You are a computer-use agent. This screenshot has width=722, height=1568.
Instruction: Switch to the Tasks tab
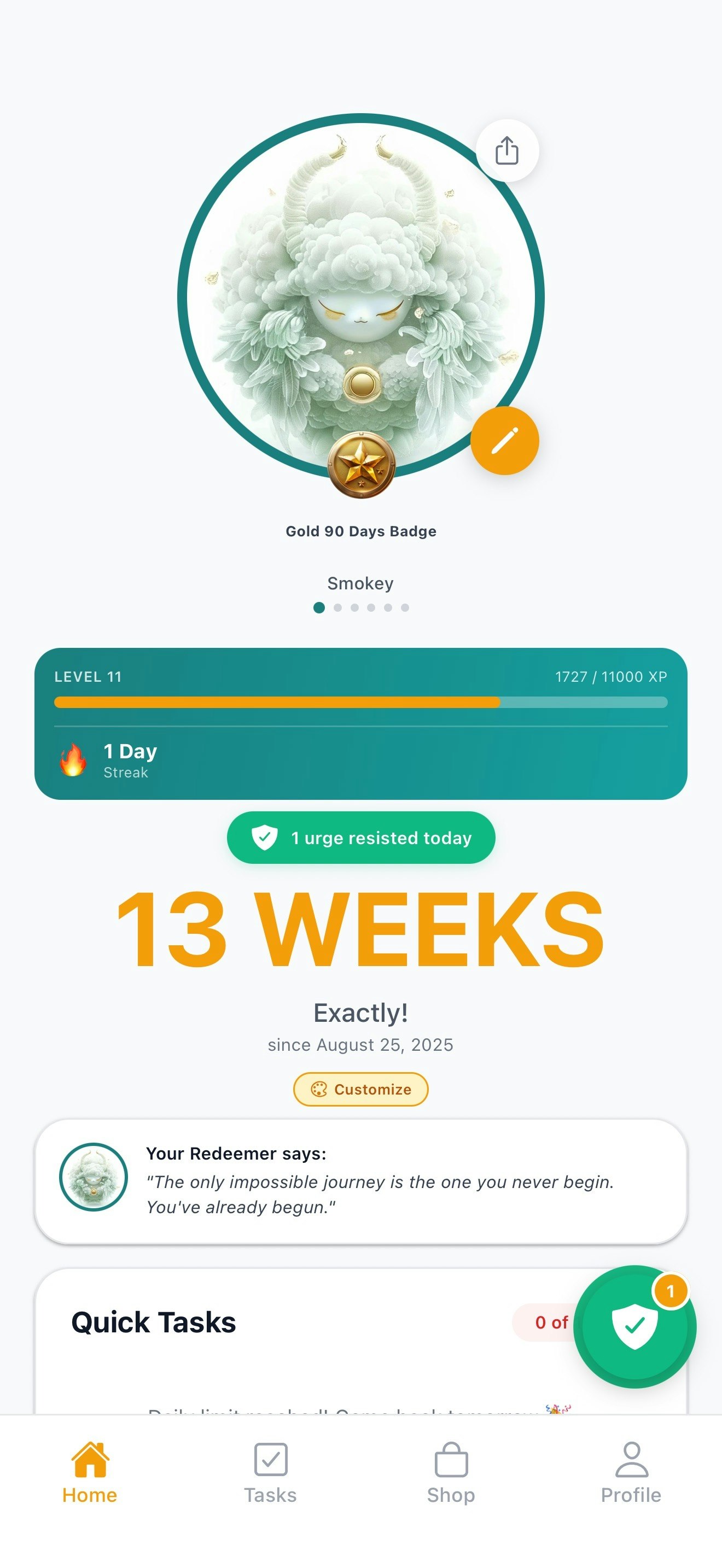[x=270, y=1472]
